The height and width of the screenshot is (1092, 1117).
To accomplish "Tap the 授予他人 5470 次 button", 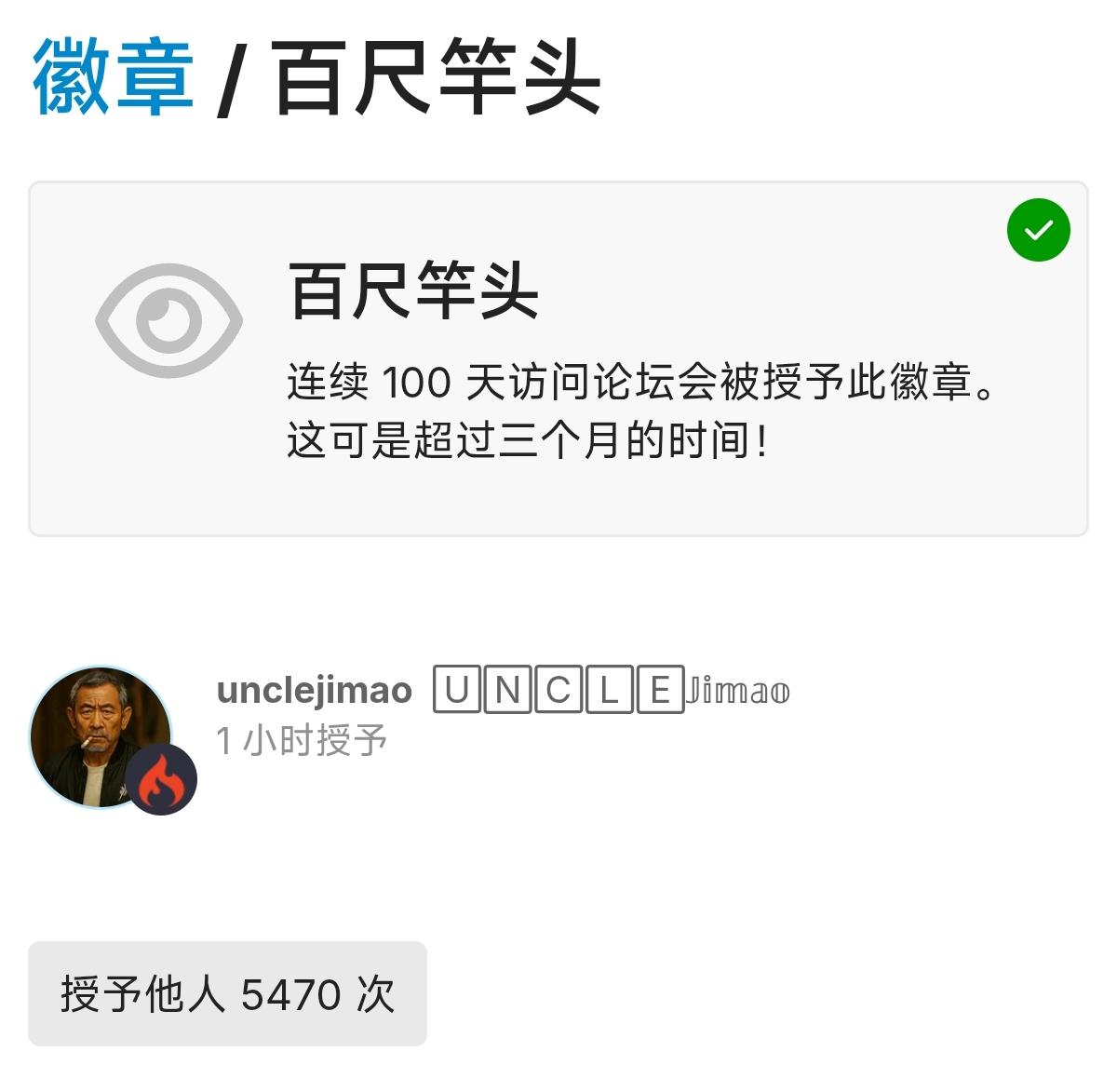I will pos(227,993).
